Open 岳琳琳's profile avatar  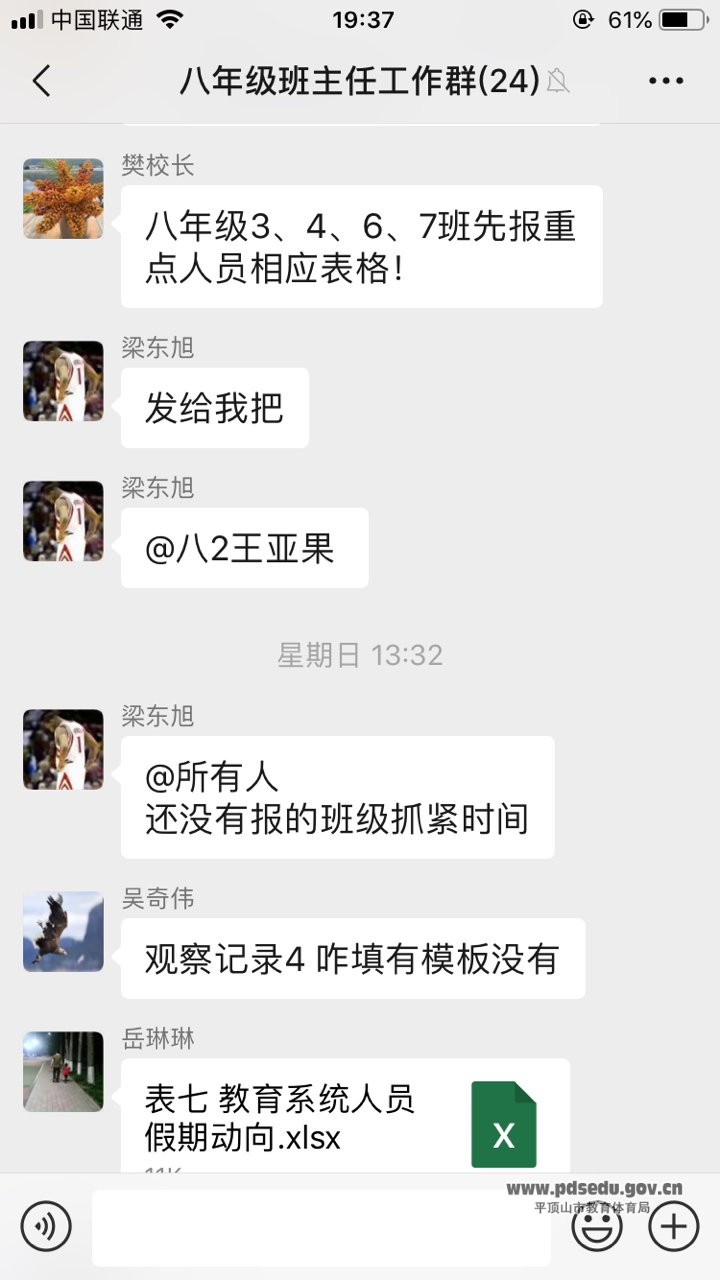coord(63,1071)
